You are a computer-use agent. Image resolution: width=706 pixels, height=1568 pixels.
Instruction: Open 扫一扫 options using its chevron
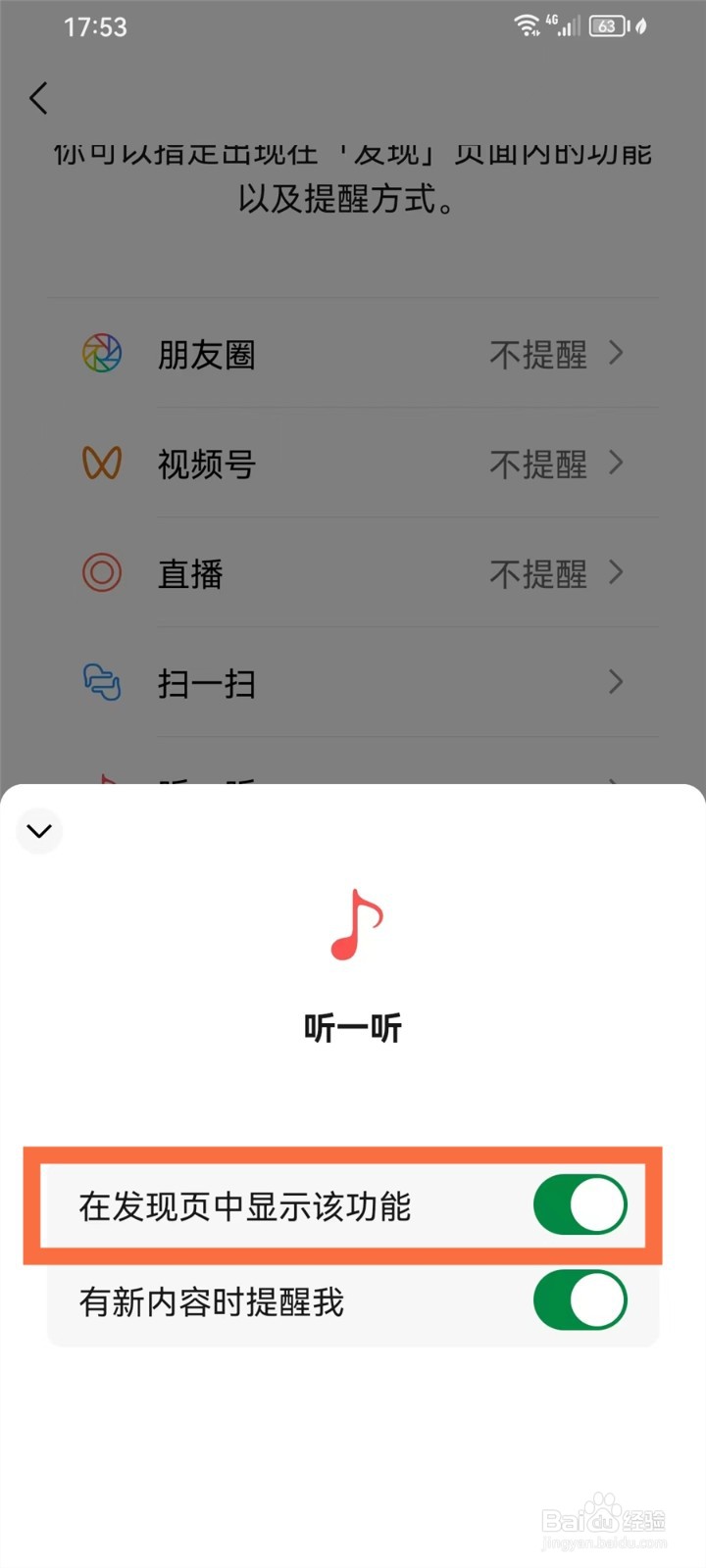pyautogui.click(x=616, y=682)
